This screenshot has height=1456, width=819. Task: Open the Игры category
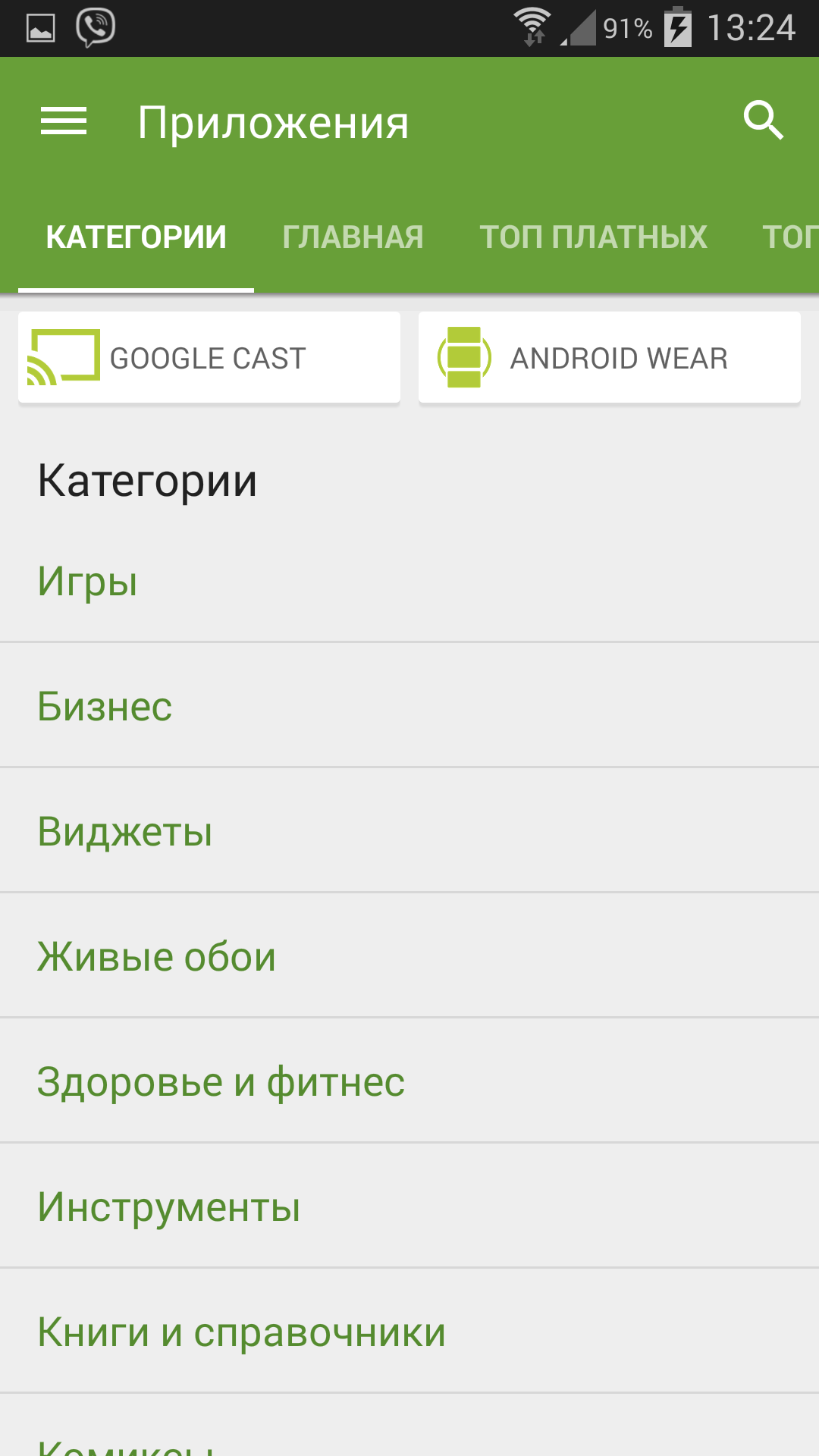click(409, 582)
